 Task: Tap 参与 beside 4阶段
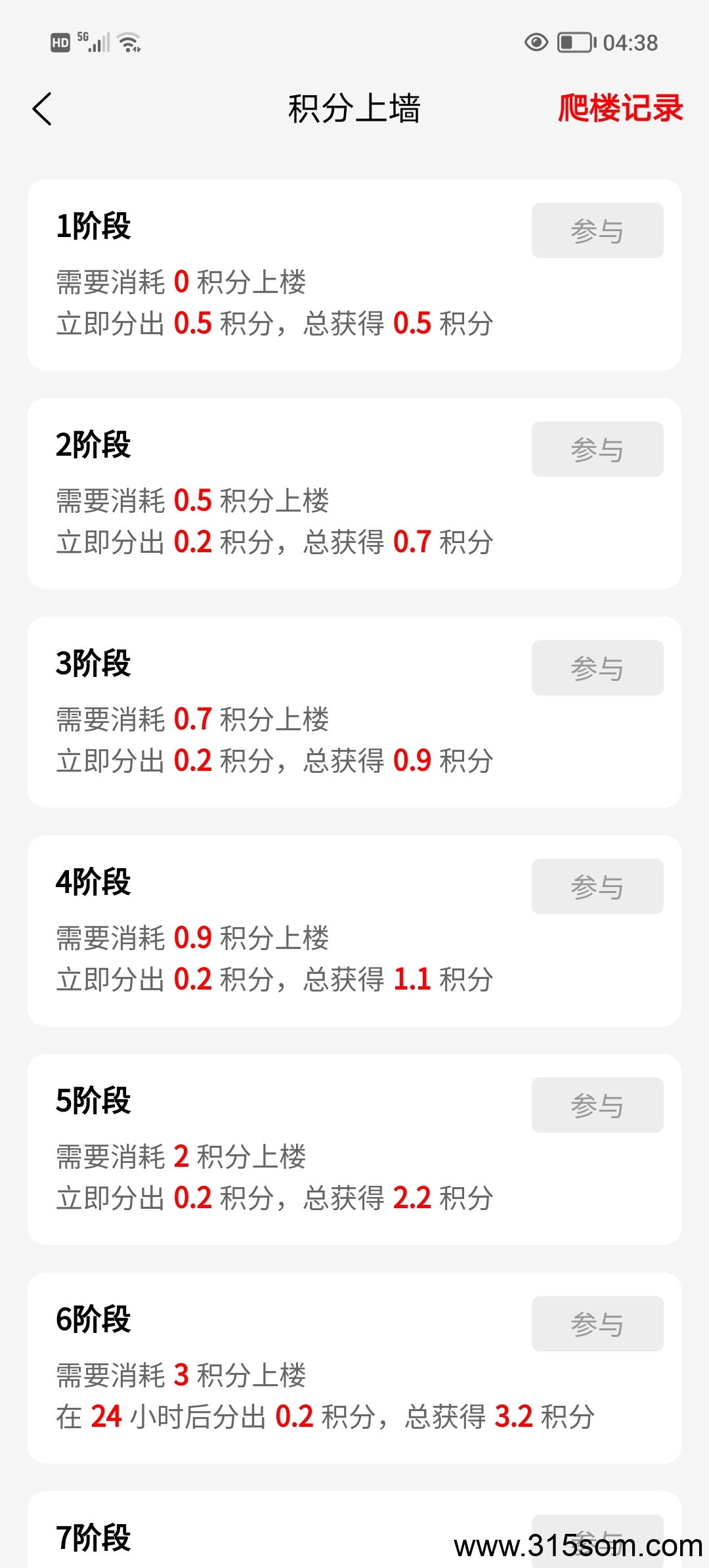point(597,885)
